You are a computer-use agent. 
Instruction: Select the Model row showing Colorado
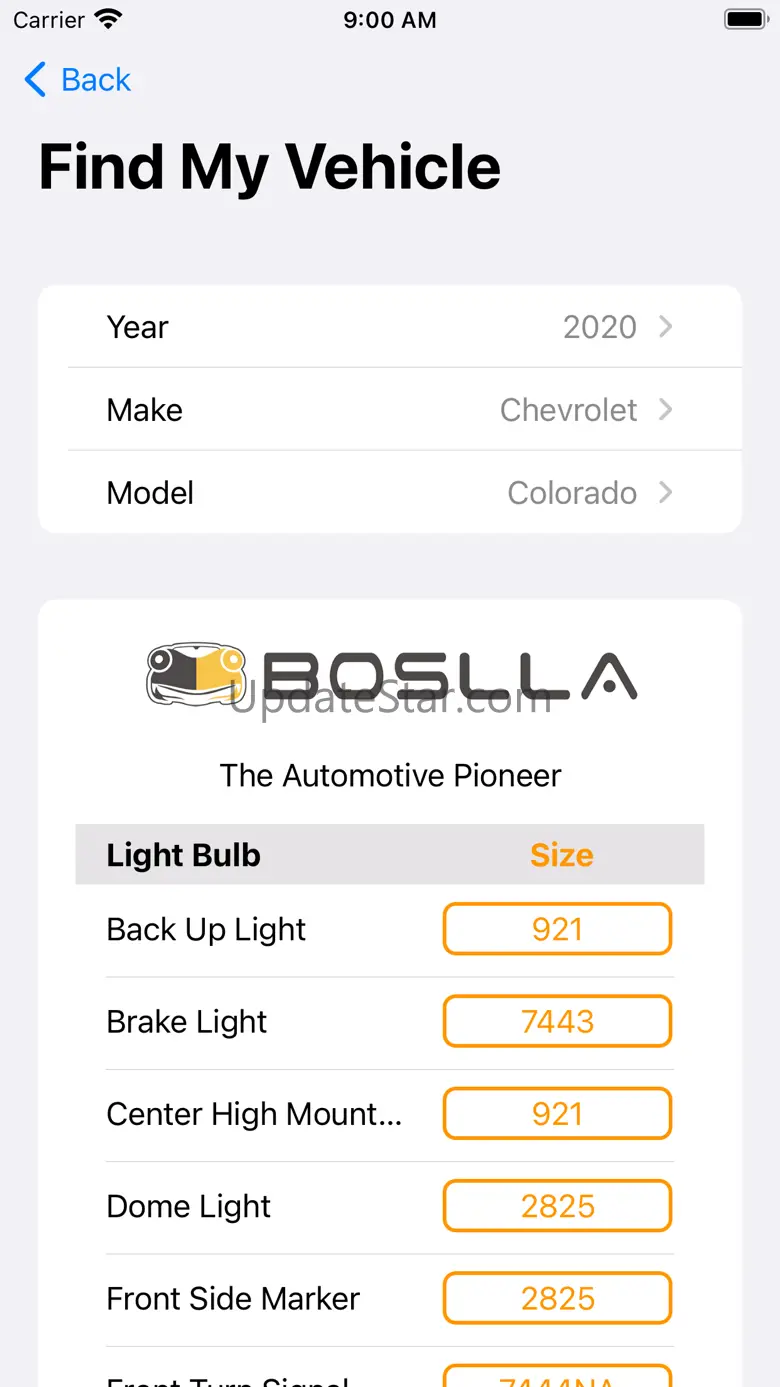click(x=390, y=493)
